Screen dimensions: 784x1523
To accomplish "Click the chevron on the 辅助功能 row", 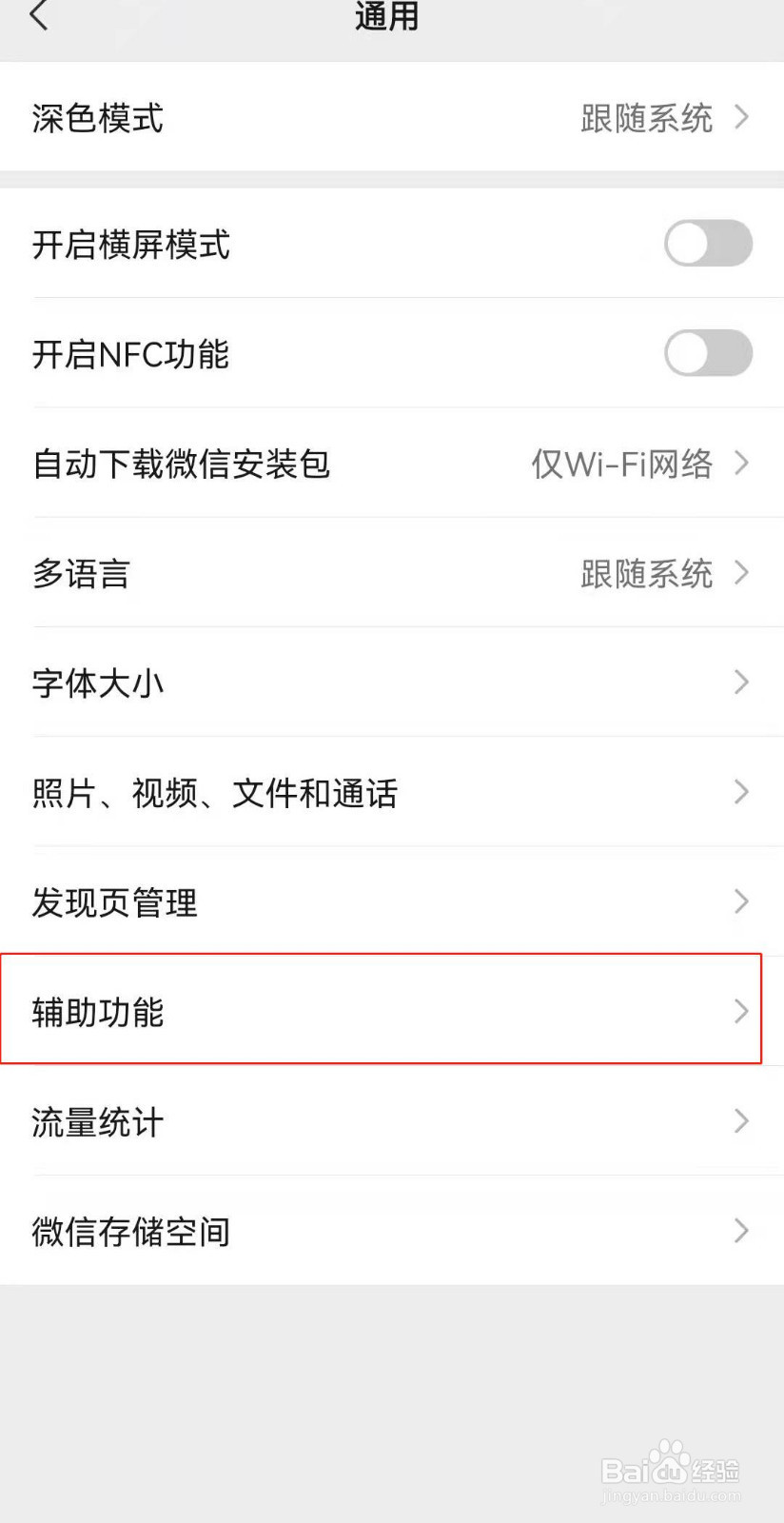I will 741,1012.
